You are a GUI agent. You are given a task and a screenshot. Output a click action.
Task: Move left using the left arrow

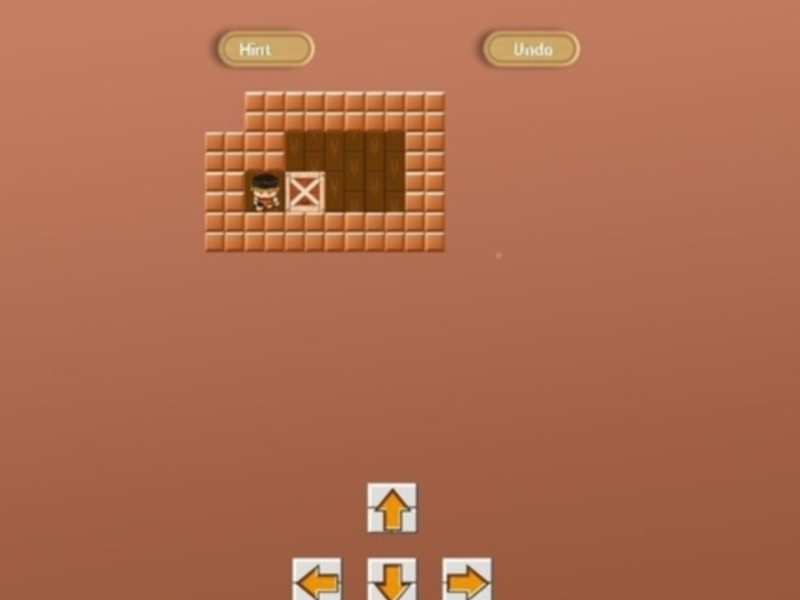[x=317, y=580]
